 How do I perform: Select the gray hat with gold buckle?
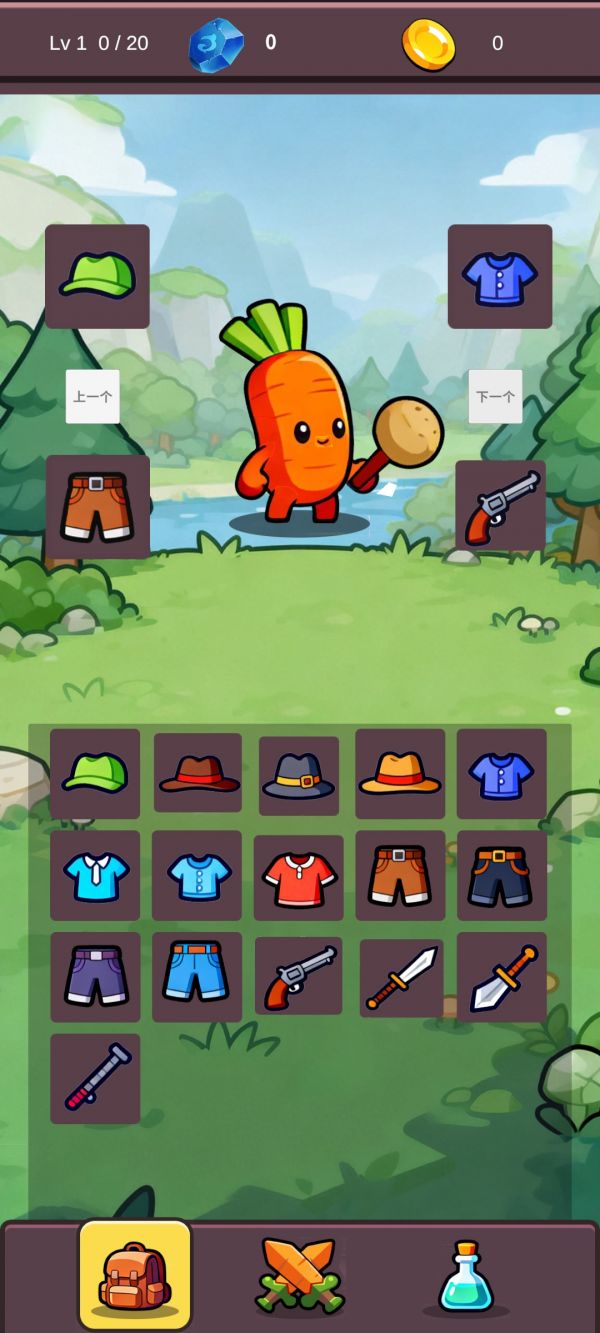pyautogui.click(x=299, y=775)
